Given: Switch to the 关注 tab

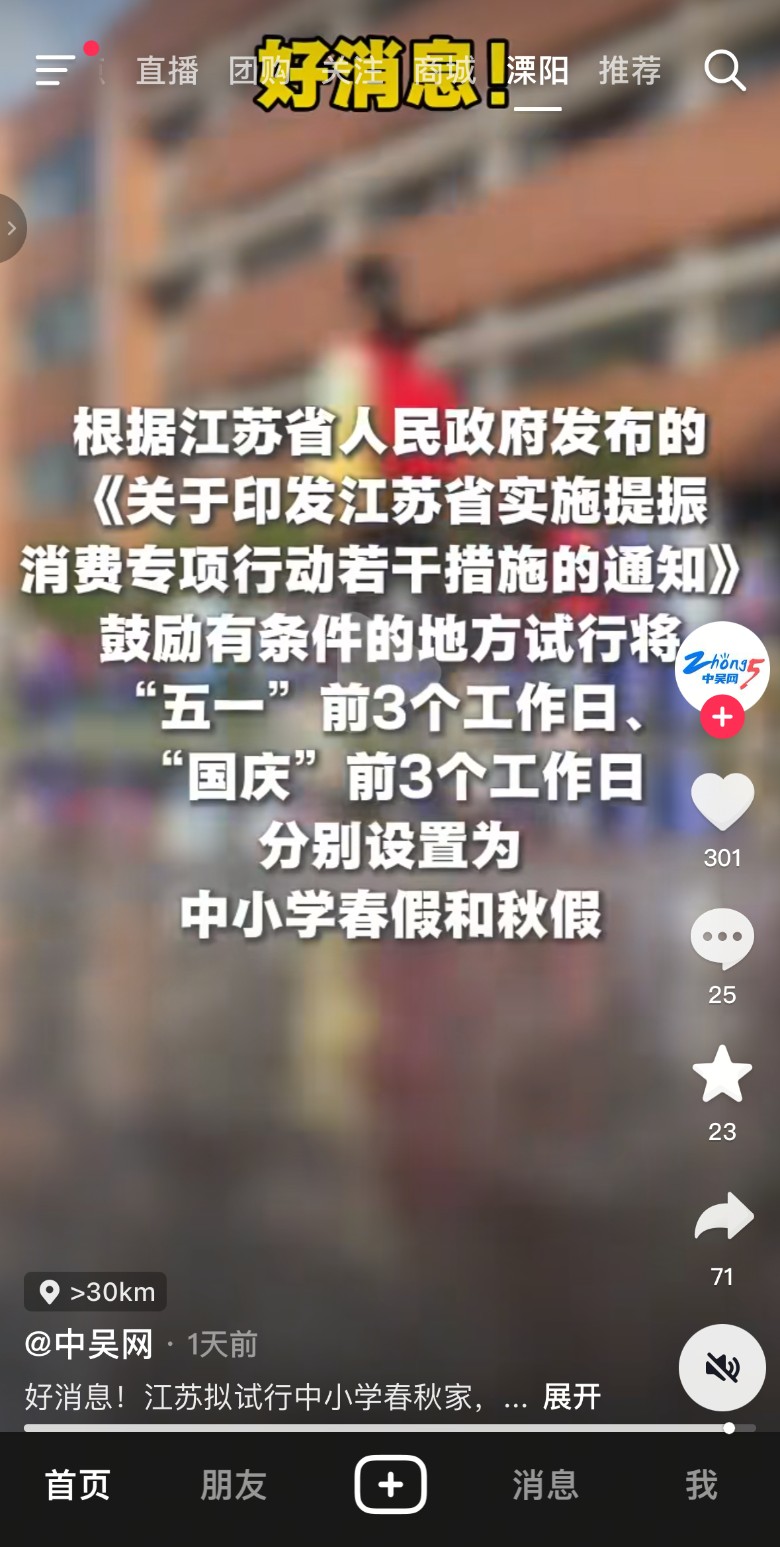Looking at the screenshot, I should pyautogui.click(x=352, y=71).
